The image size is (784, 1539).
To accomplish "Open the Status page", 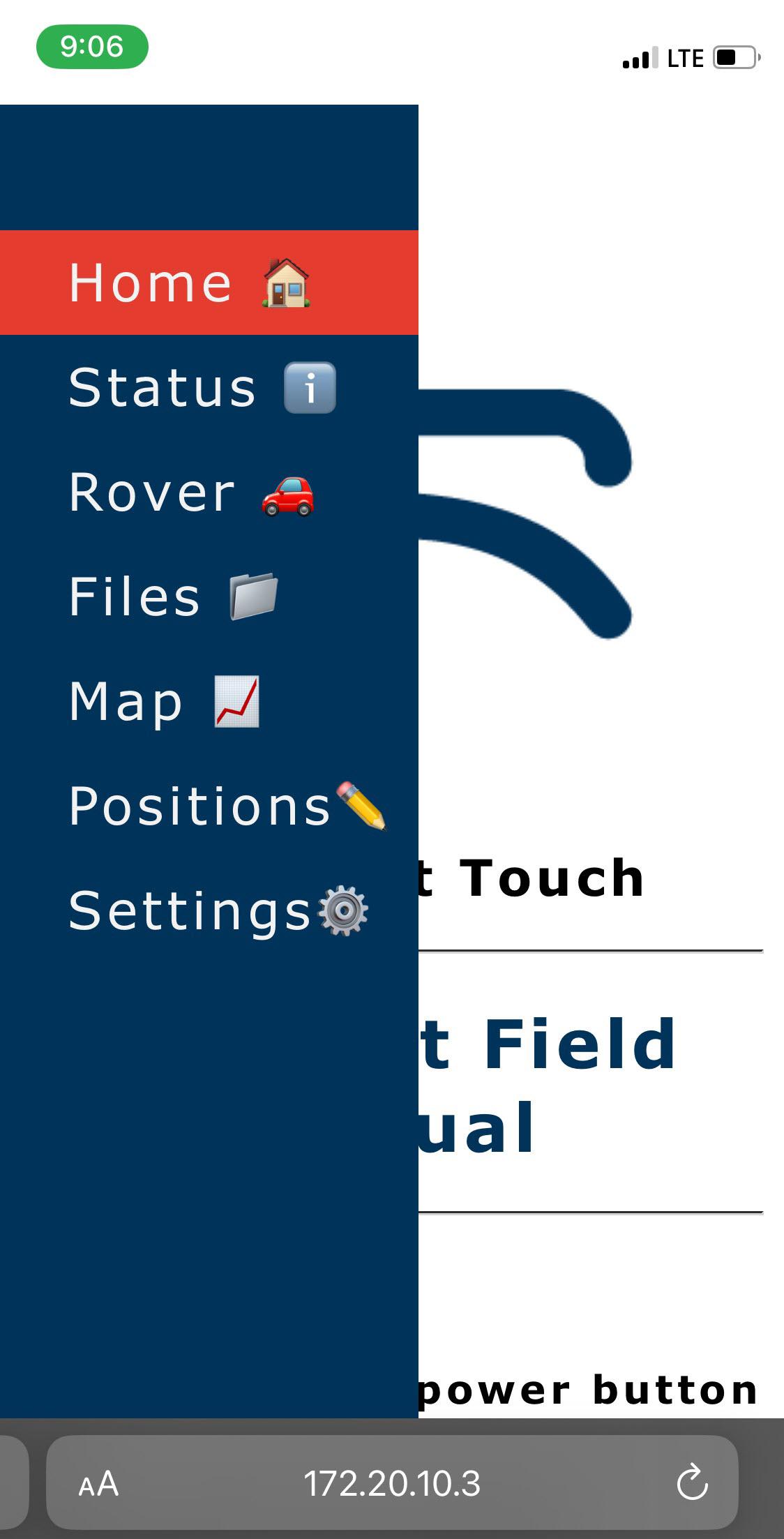I will coord(201,388).
